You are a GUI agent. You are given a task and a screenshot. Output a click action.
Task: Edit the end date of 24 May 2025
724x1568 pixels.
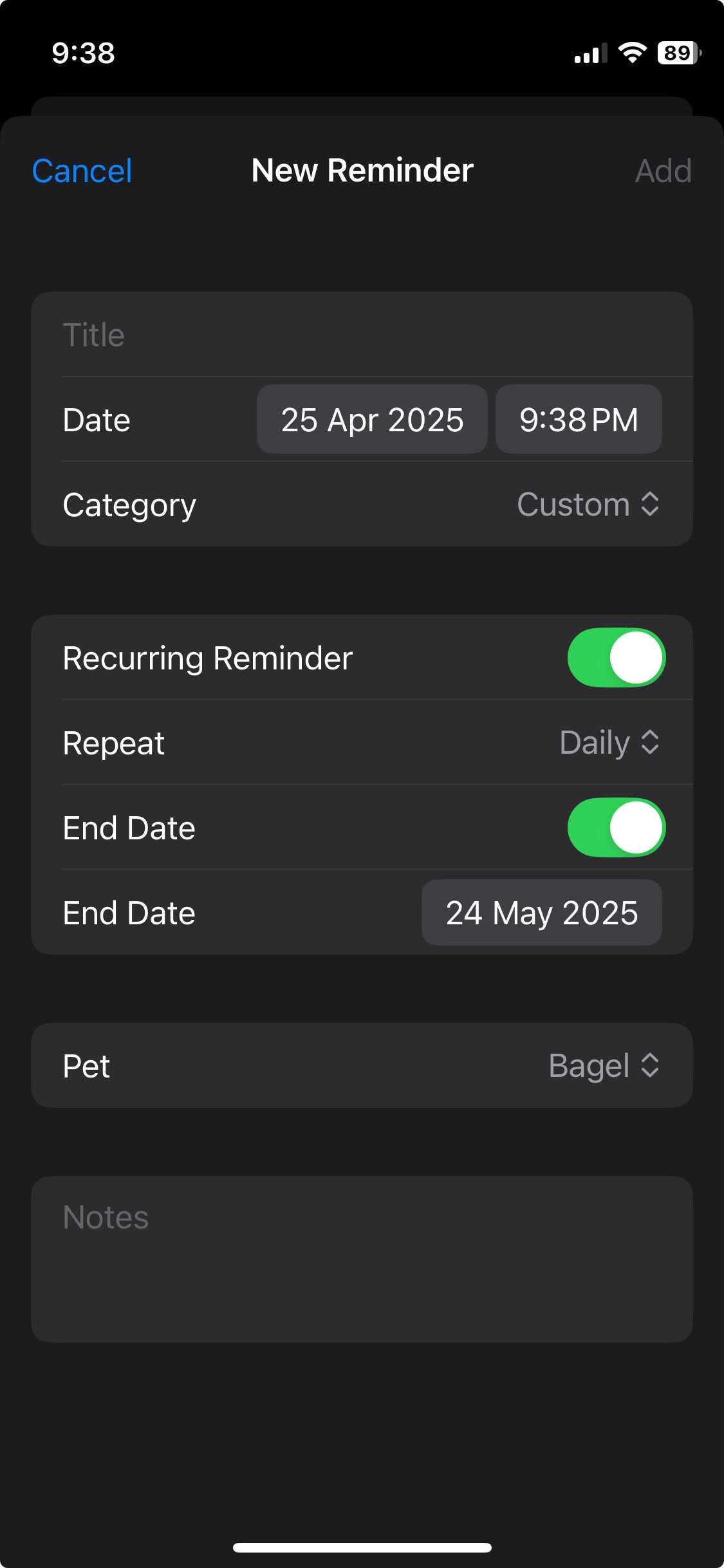point(541,912)
